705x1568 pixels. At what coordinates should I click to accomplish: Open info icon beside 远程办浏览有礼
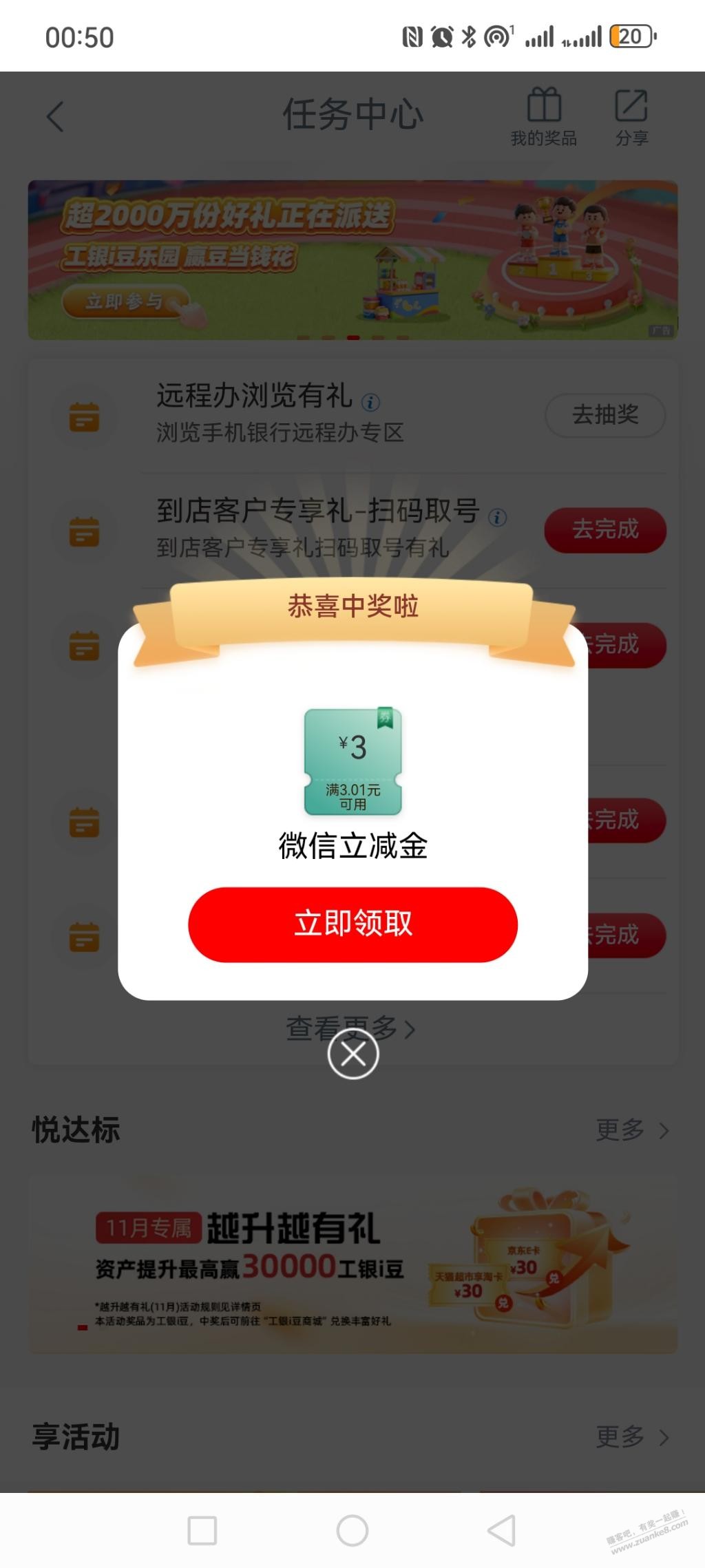pos(370,401)
